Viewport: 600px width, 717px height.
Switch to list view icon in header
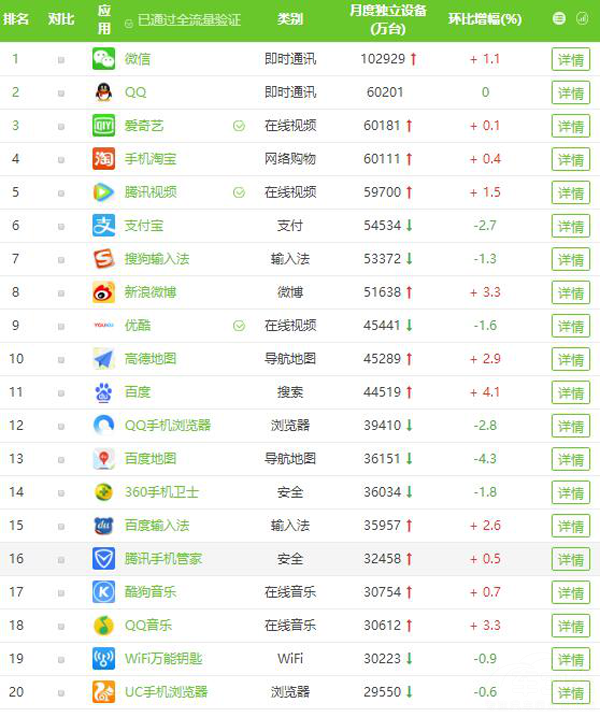click(559, 19)
